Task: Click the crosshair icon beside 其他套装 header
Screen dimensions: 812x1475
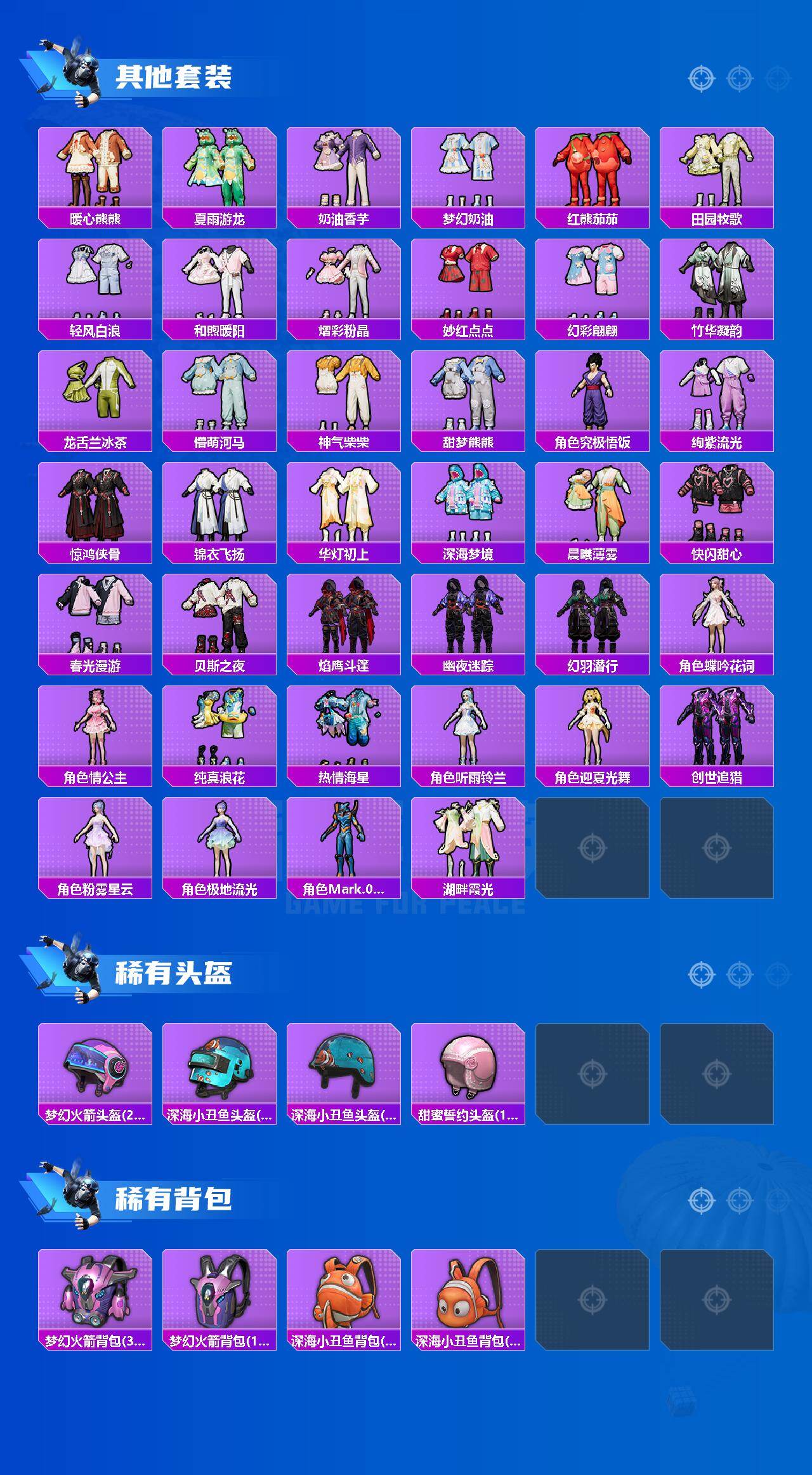Action: tap(700, 78)
